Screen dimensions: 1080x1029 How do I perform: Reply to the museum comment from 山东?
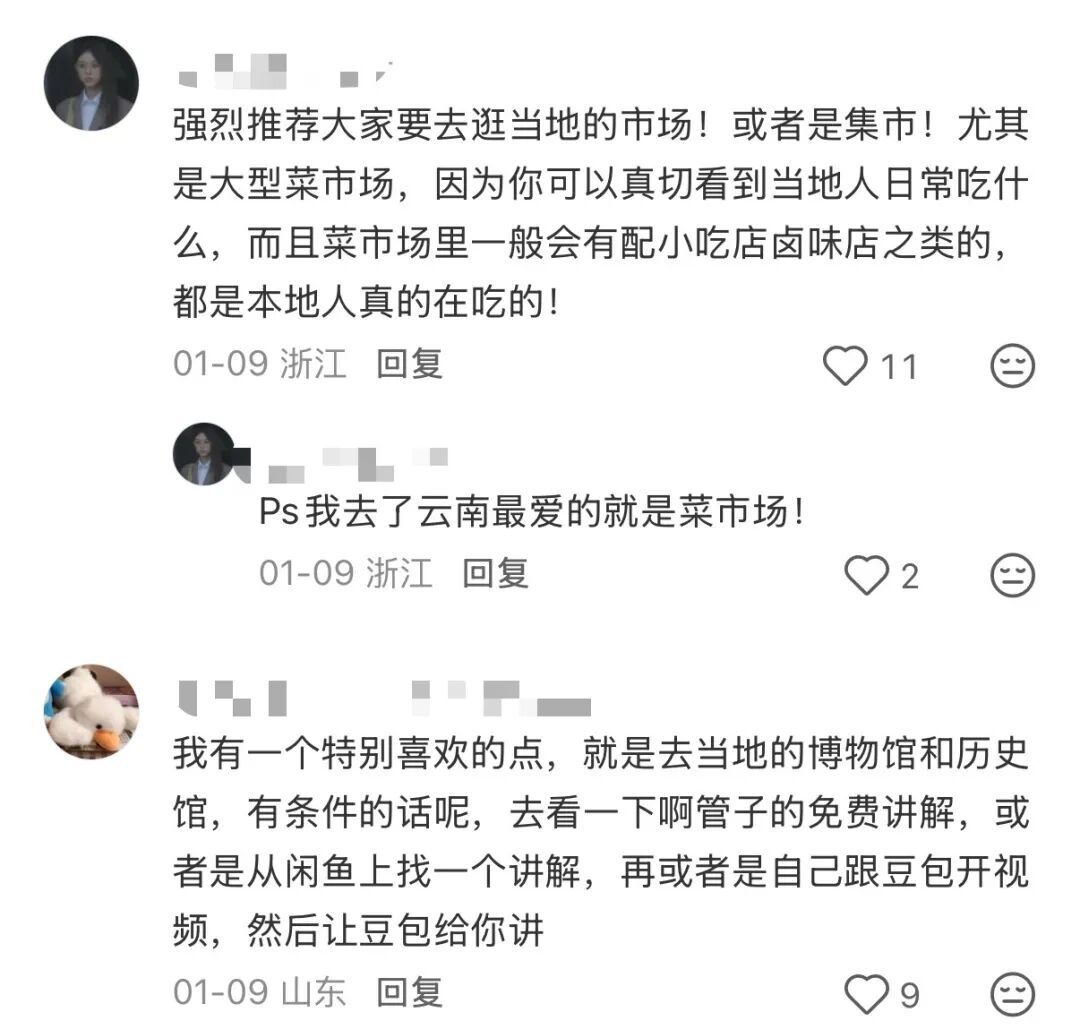[x=409, y=992]
